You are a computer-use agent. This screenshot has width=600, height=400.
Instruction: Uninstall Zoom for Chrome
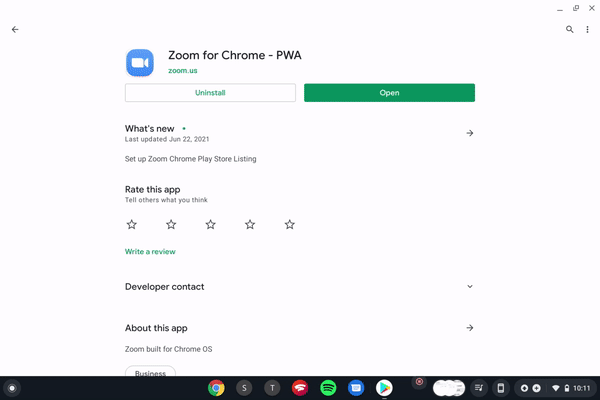click(210, 93)
